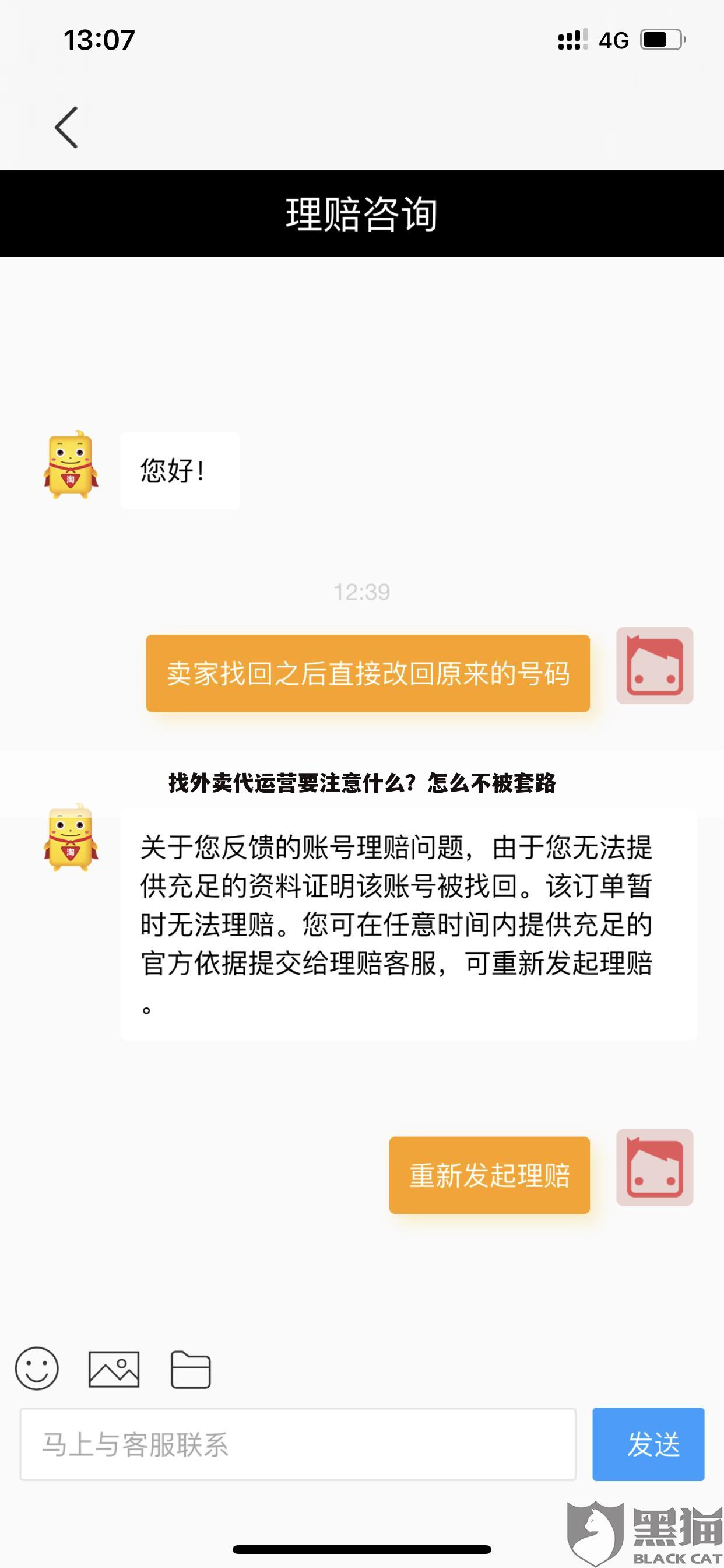Tap the home indicator bar at screen bottom

point(362,1550)
